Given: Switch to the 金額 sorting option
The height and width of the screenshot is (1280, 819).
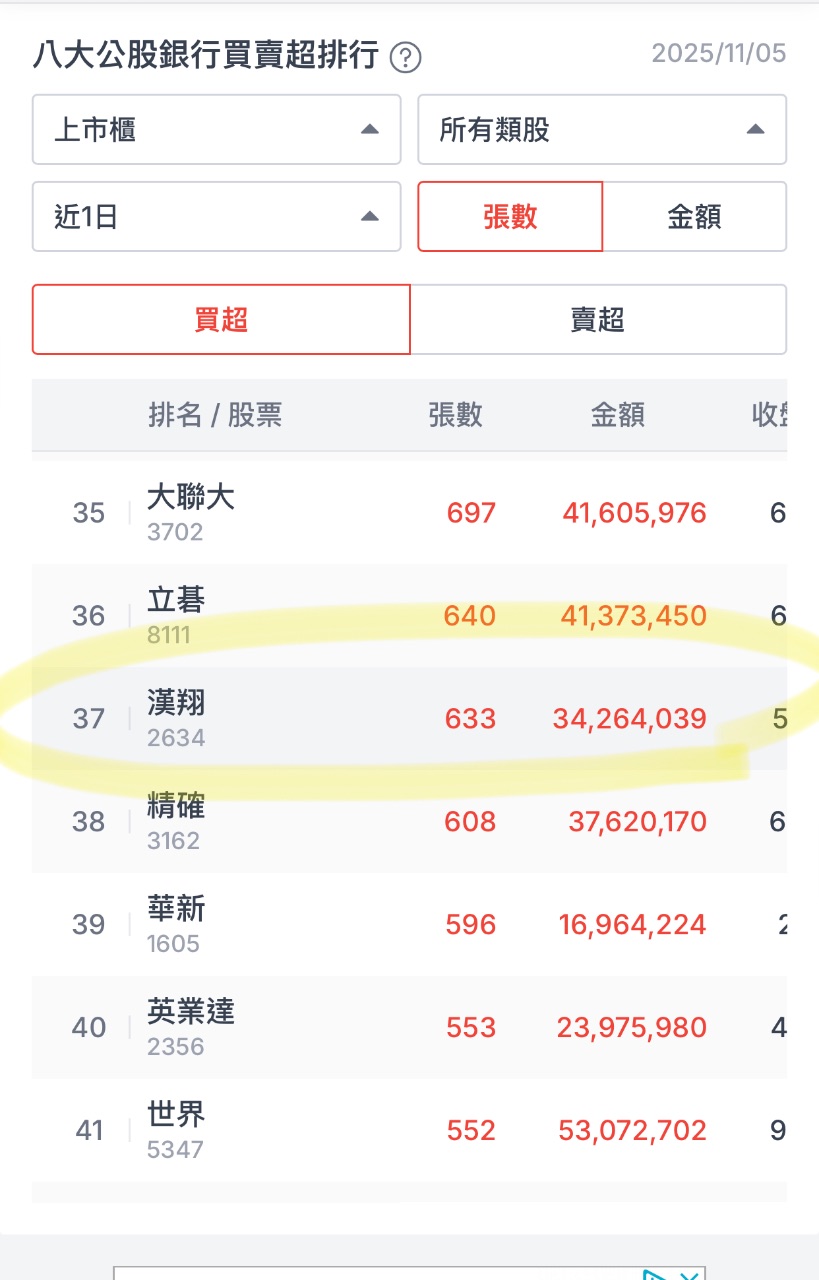Looking at the screenshot, I should click(695, 216).
